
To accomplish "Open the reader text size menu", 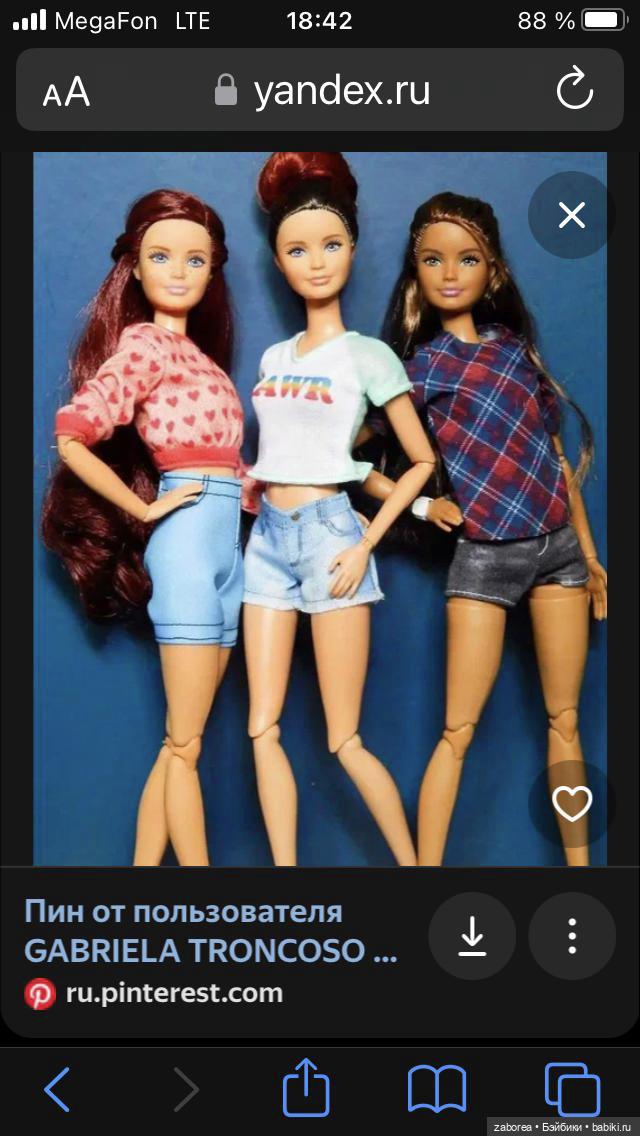I will 66,93.
